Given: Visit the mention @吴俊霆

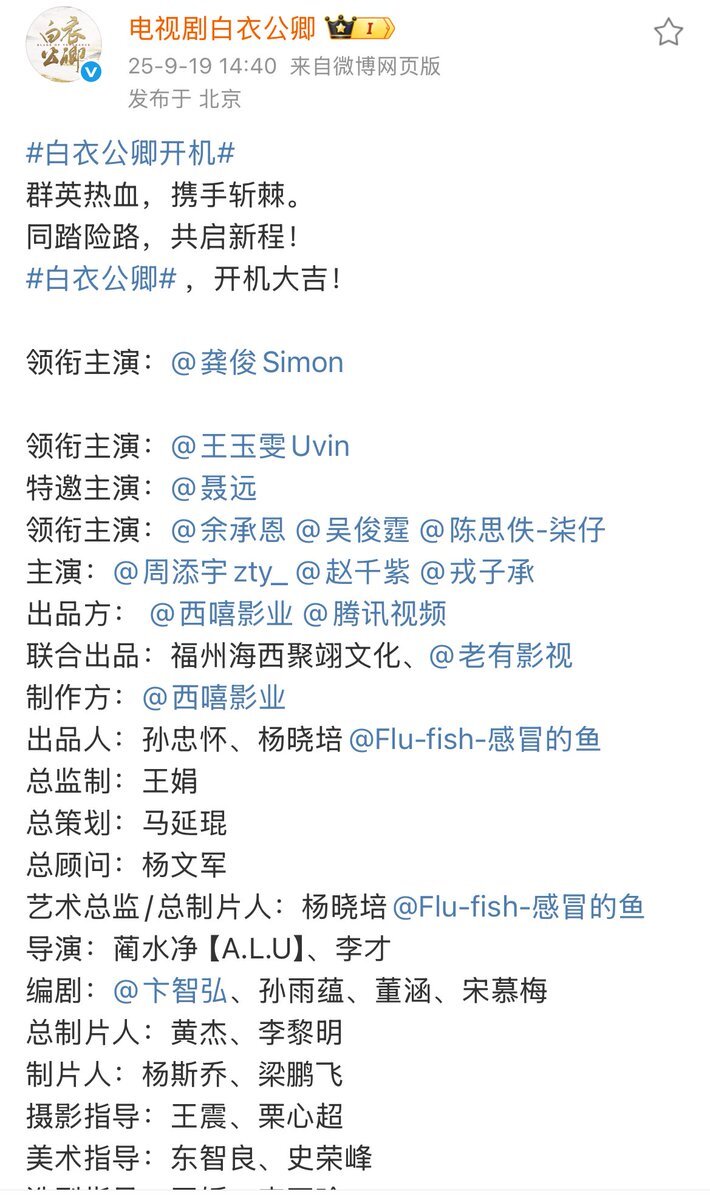Looking at the screenshot, I should coord(352,530).
